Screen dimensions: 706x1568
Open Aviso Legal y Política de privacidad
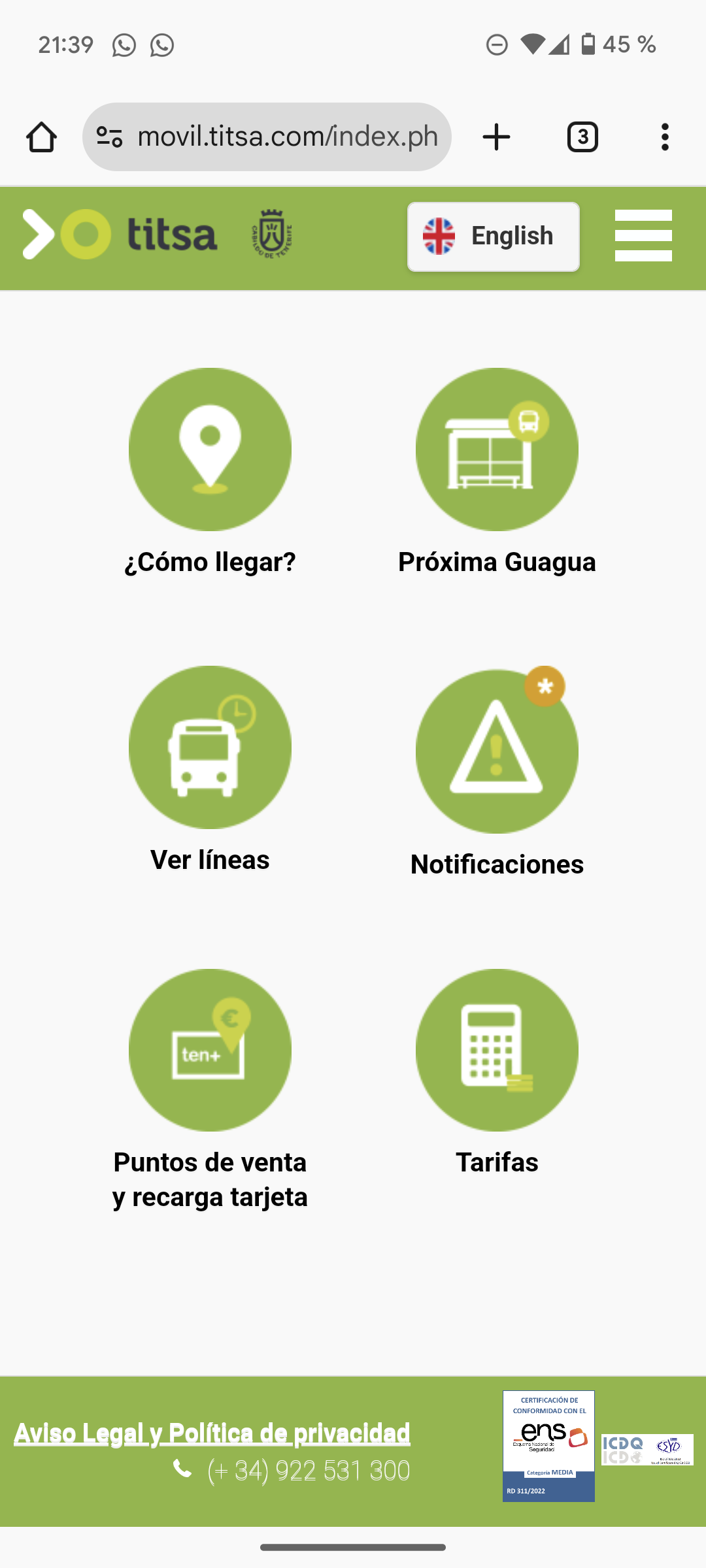click(x=212, y=1433)
